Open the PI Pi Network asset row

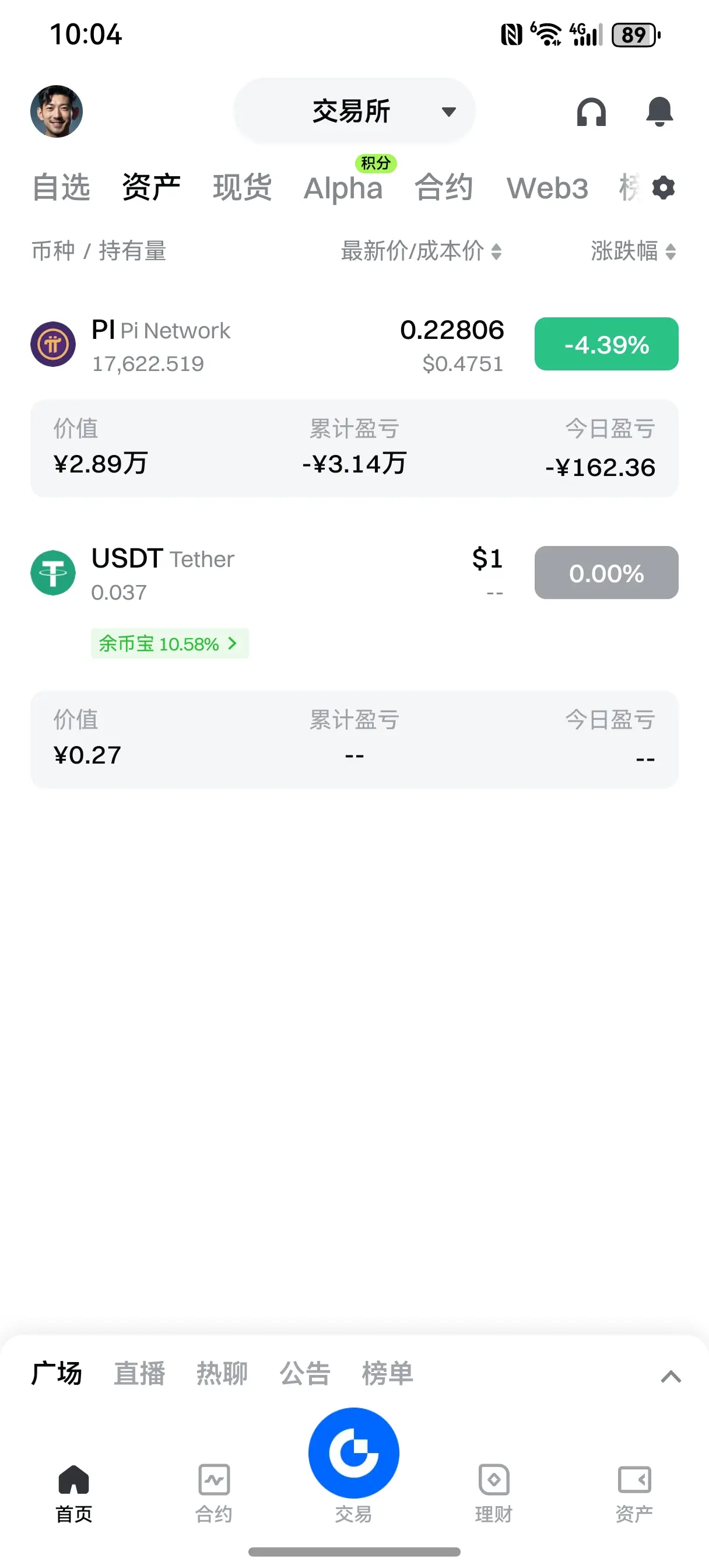[244, 345]
